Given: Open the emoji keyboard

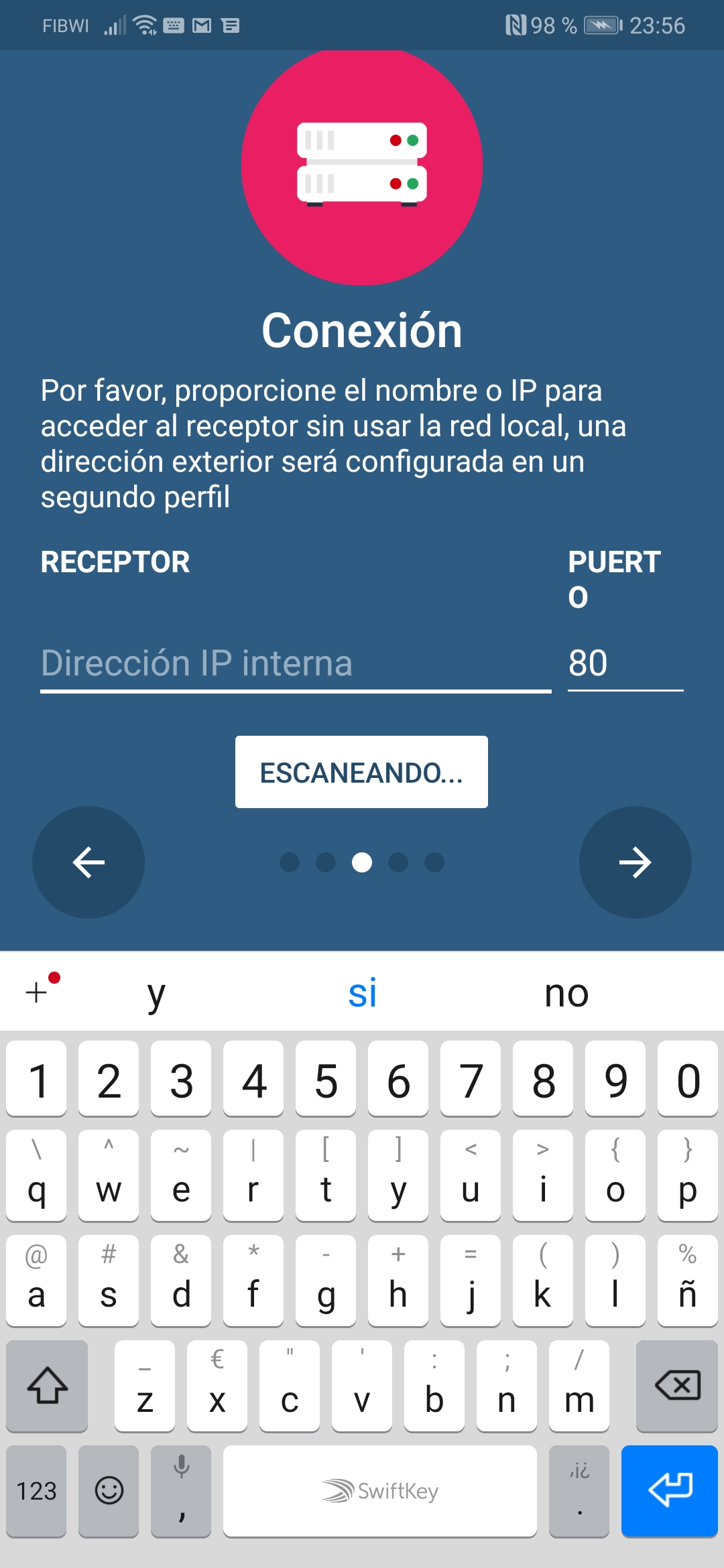Looking at the screenshot, I should coord(109,1490).
